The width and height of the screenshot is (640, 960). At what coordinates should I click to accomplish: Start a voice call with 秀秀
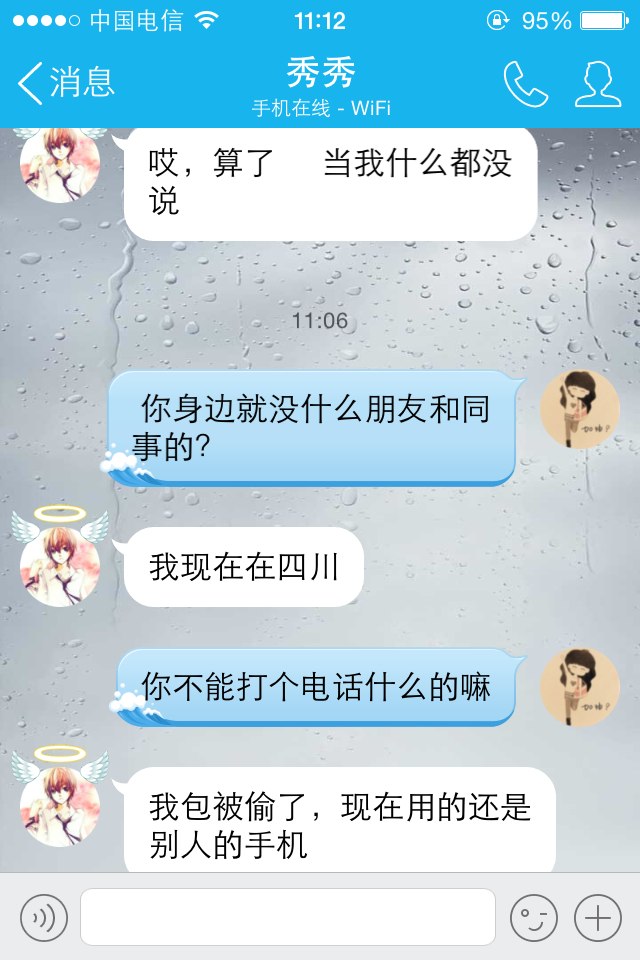click(x=525, y=84)
